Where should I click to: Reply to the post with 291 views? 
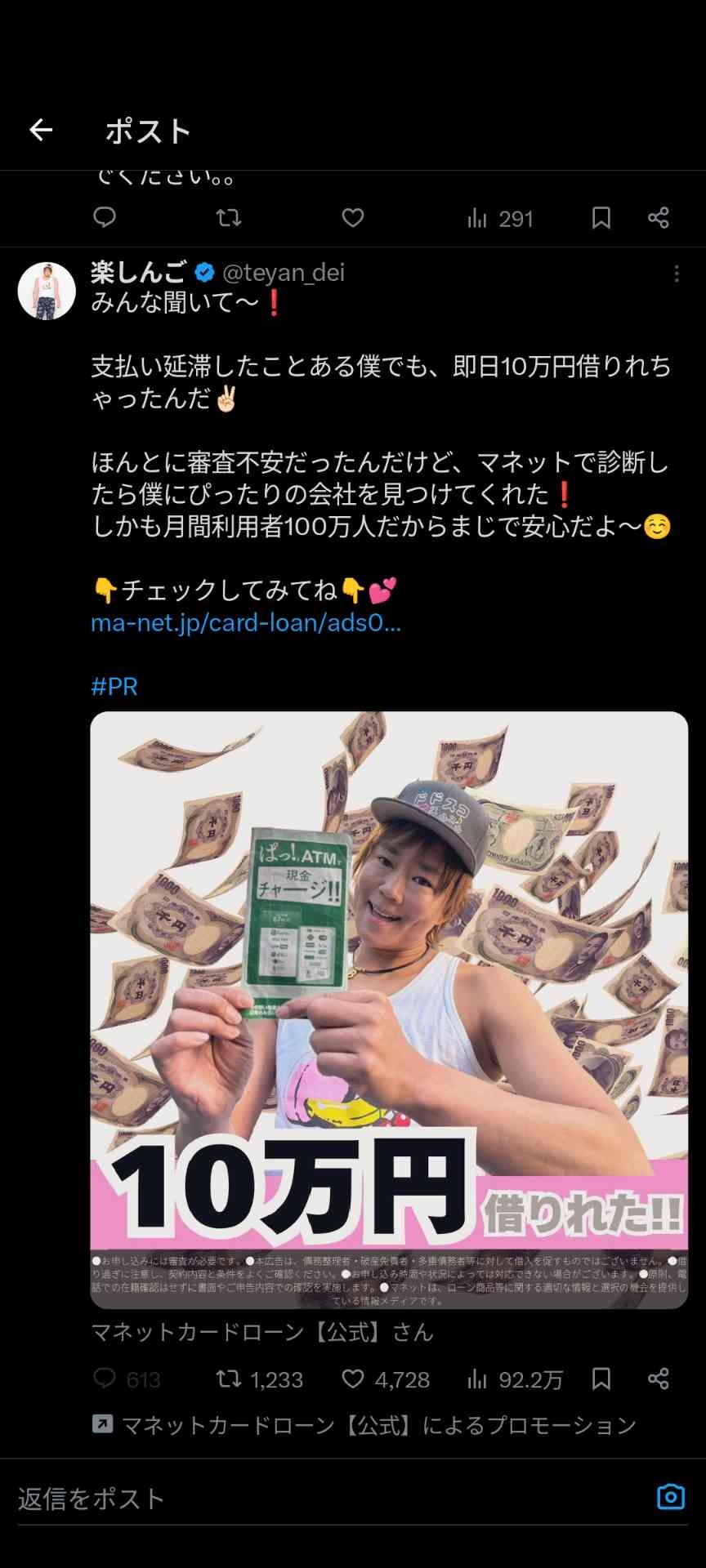point(105,218)
